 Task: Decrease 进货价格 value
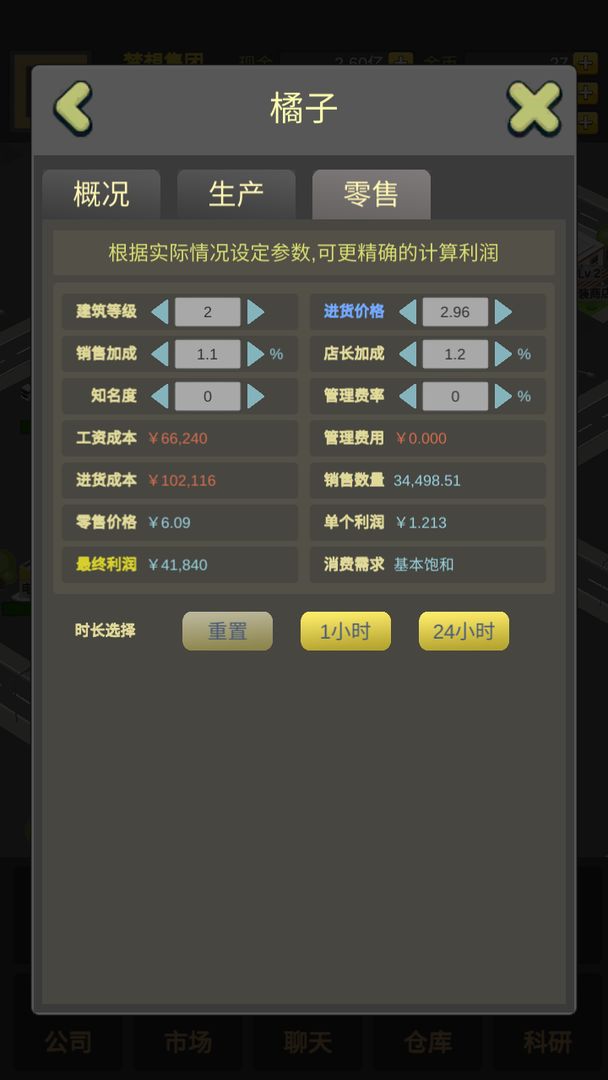tap(407, 312)
